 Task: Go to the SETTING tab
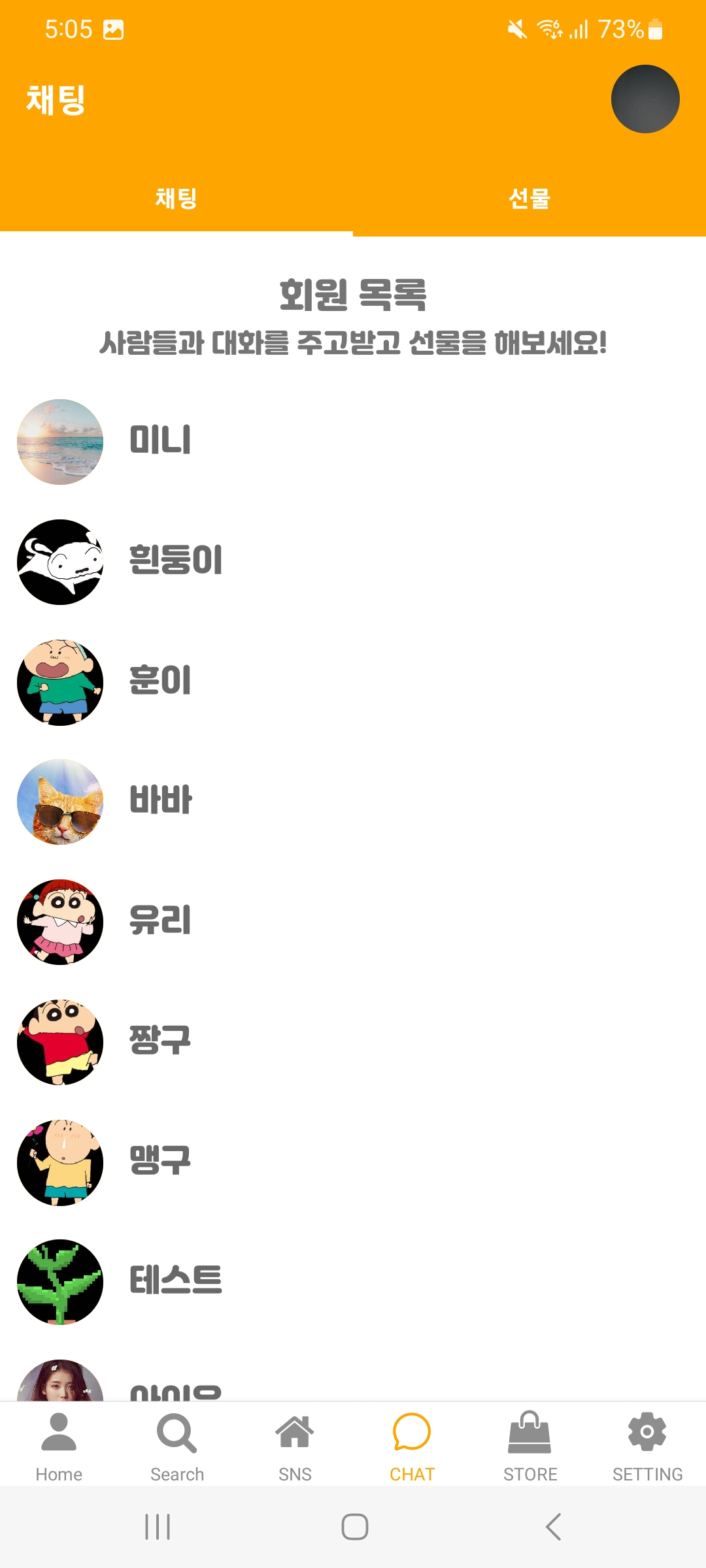pos(647,1445)
